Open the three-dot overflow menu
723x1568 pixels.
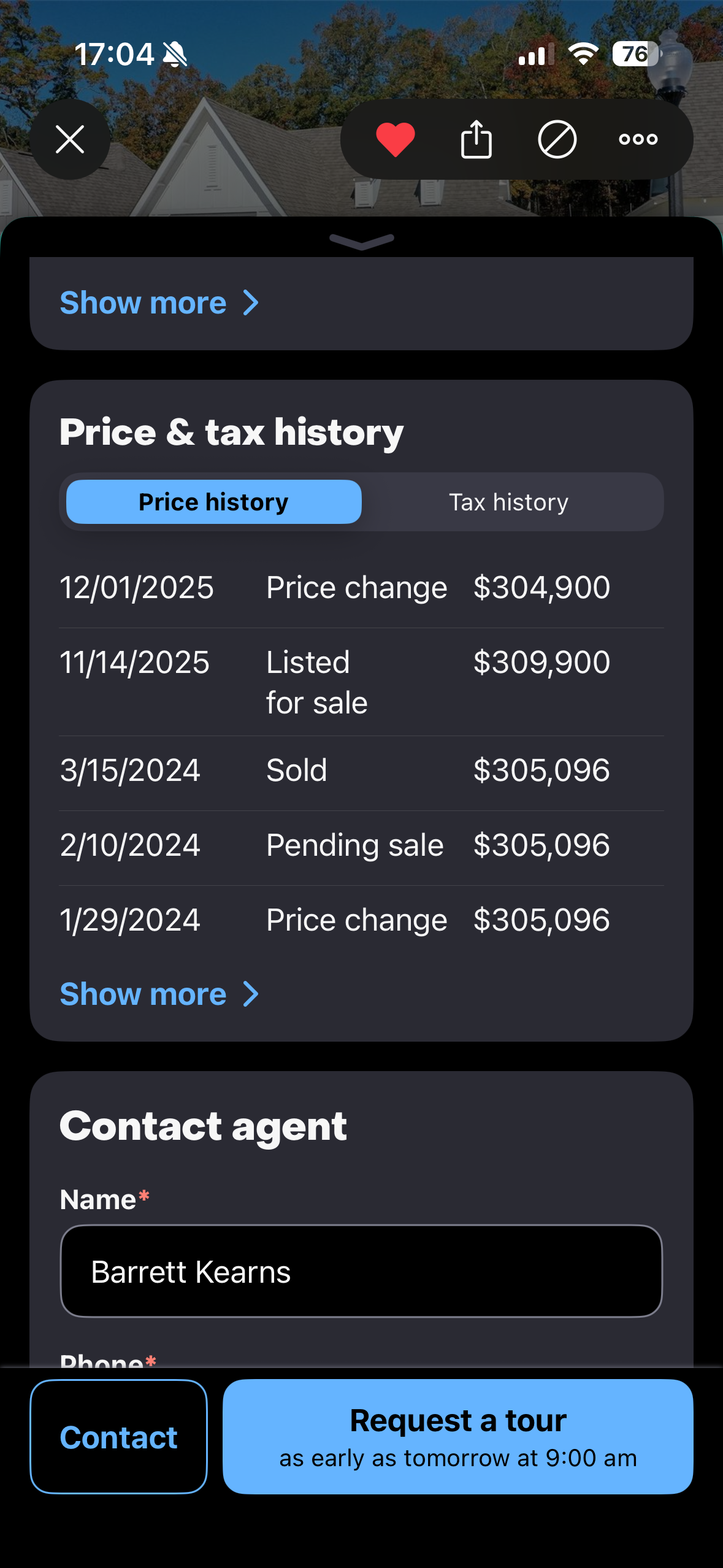point(638,139)
